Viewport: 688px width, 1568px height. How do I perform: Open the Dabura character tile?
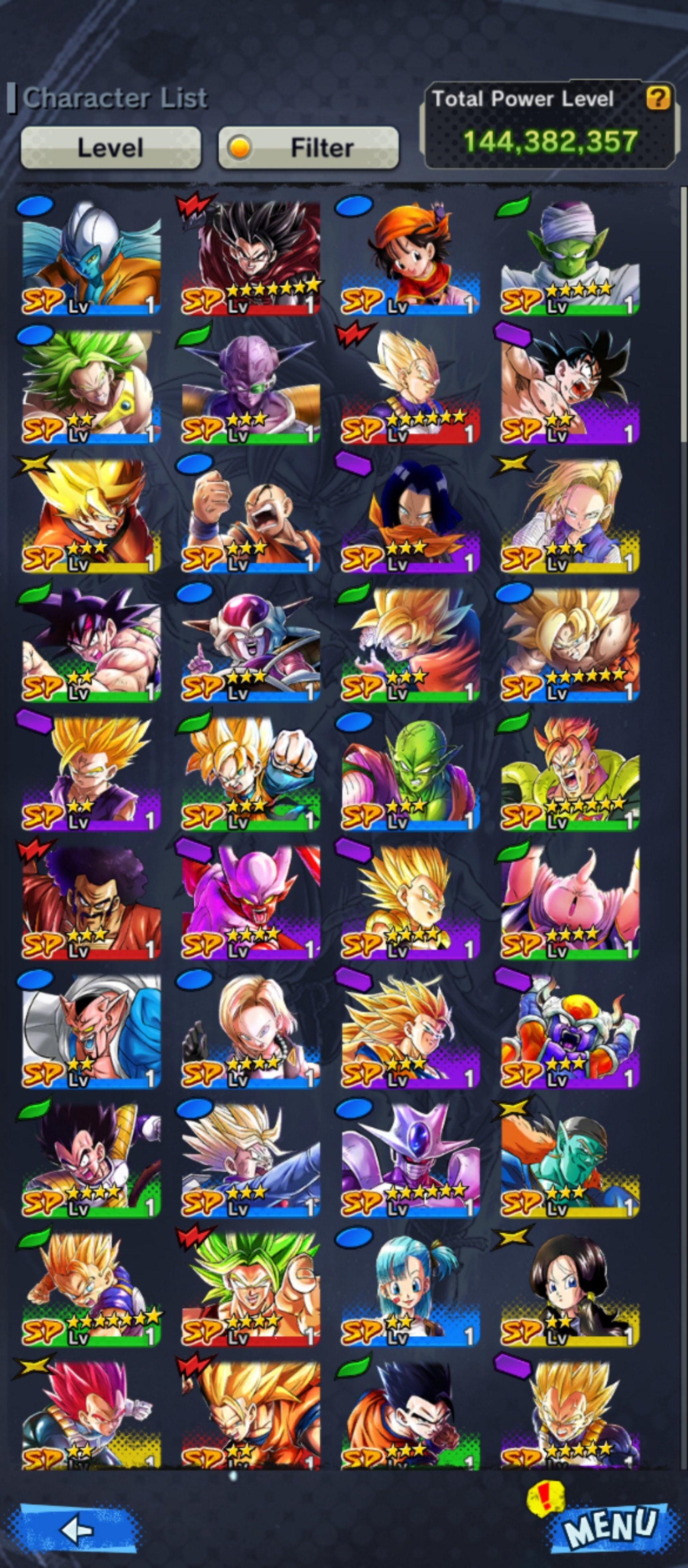pyautogui.click(x=91, y=1031)
